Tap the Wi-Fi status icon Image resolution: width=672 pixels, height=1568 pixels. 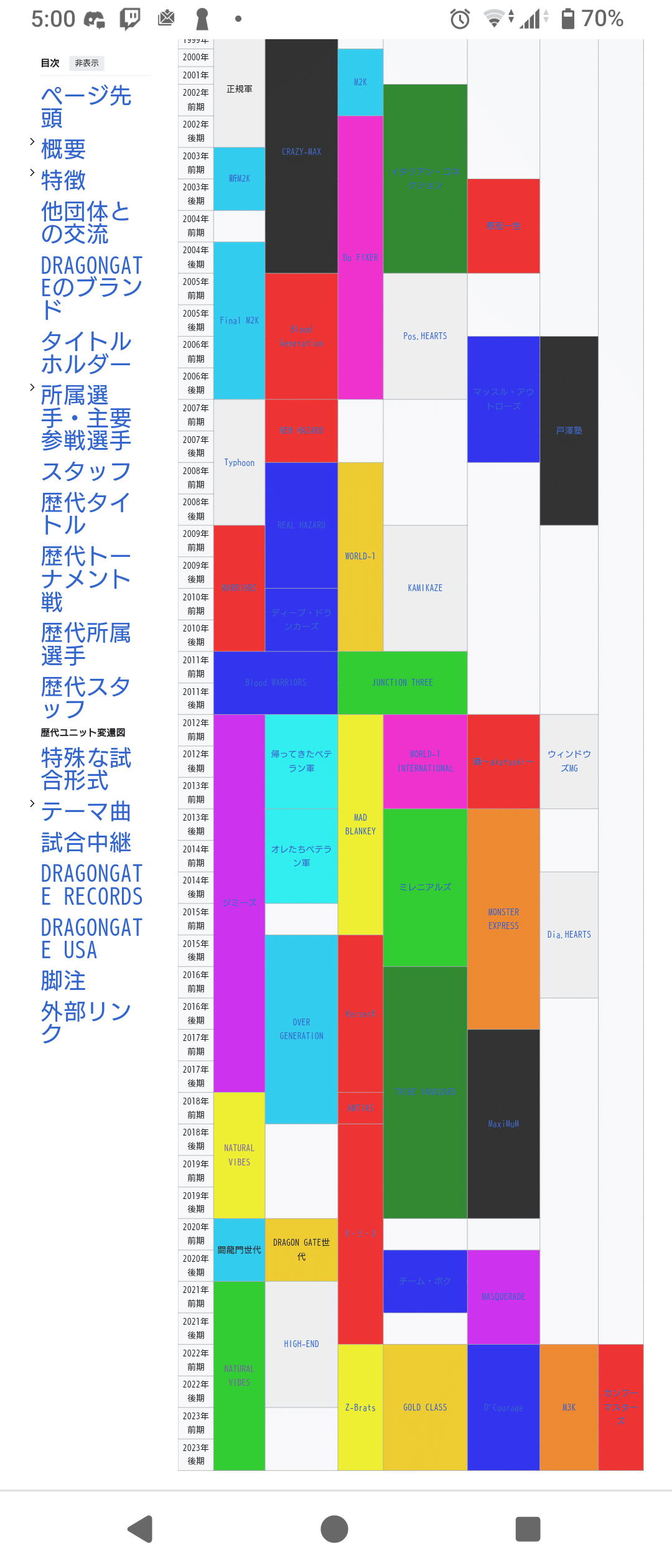click(x=495, y=19)
